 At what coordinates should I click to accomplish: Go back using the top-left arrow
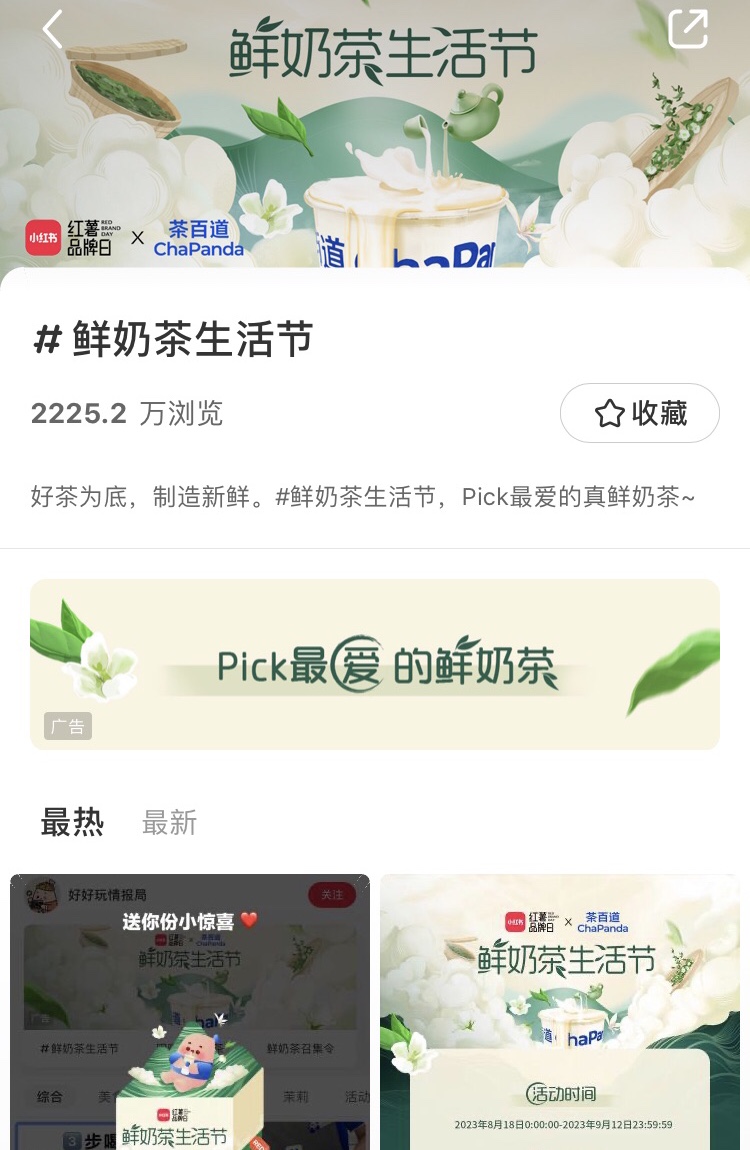point(52,29)
